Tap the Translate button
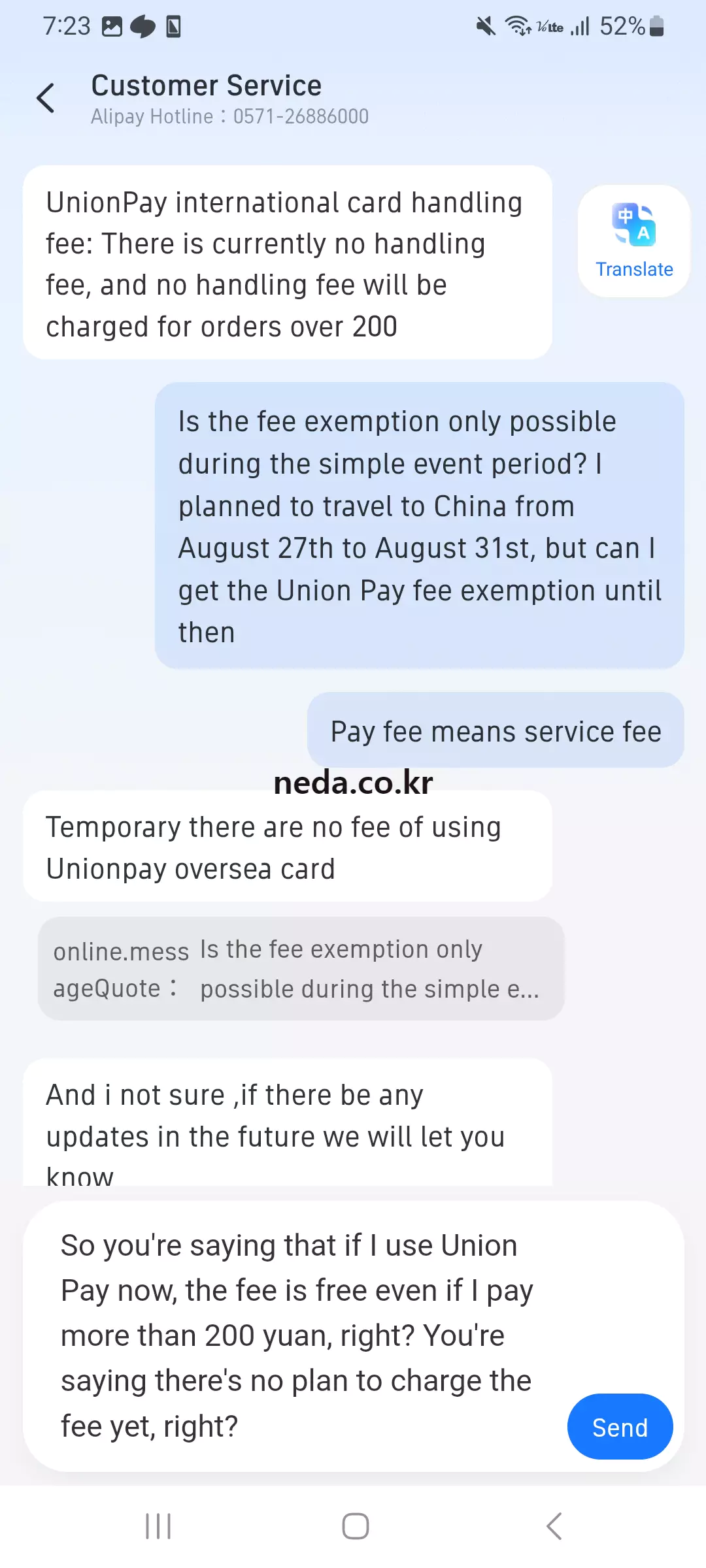The height and width of the screenshot is (1568, 706). 633,241
